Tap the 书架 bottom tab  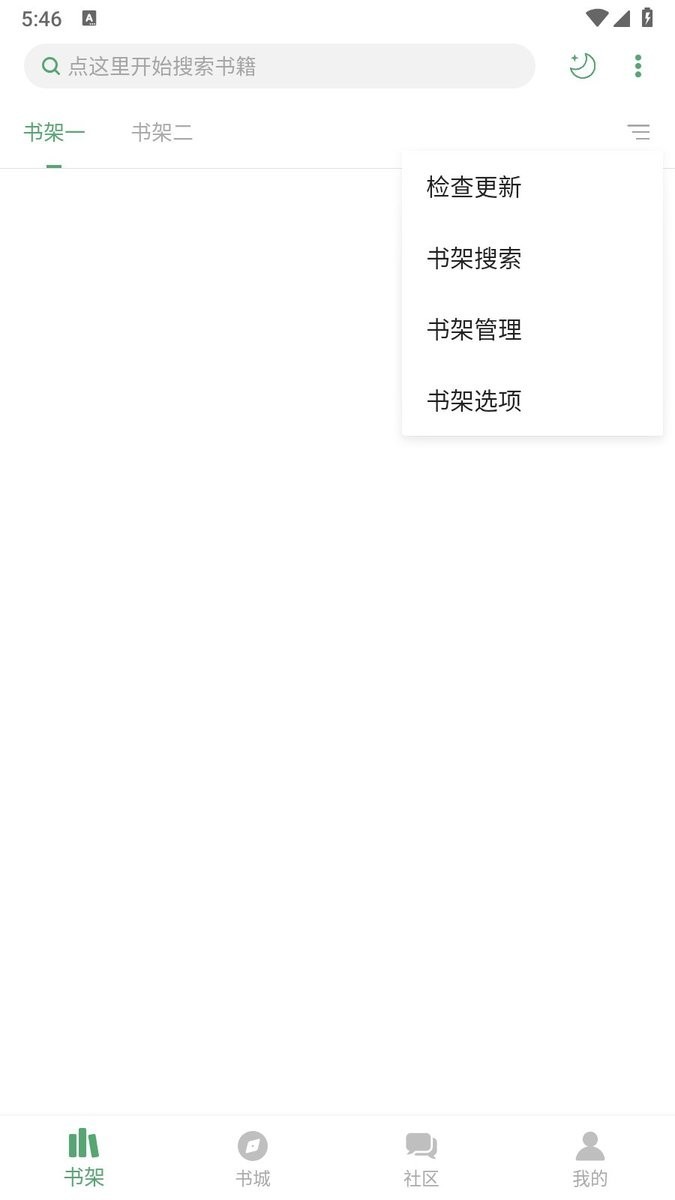(x=84, y=1158)
